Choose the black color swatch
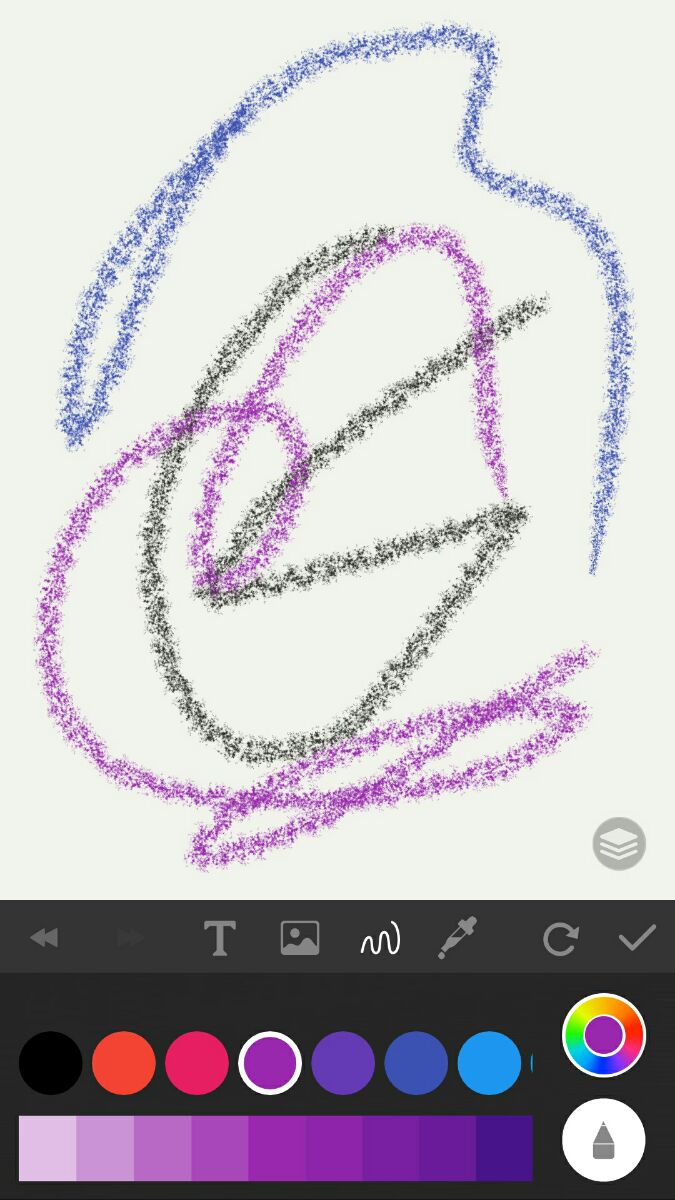The image size is (675, 1200). pyautogui.click(x=50, y=1062)
